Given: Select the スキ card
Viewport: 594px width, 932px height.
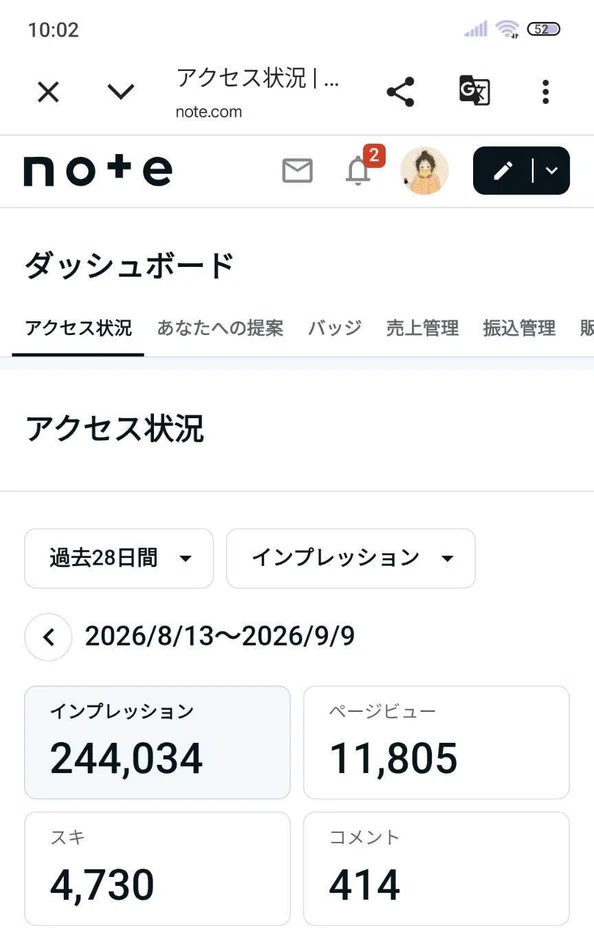Looking at the screenshot, I should pos(157,869).
